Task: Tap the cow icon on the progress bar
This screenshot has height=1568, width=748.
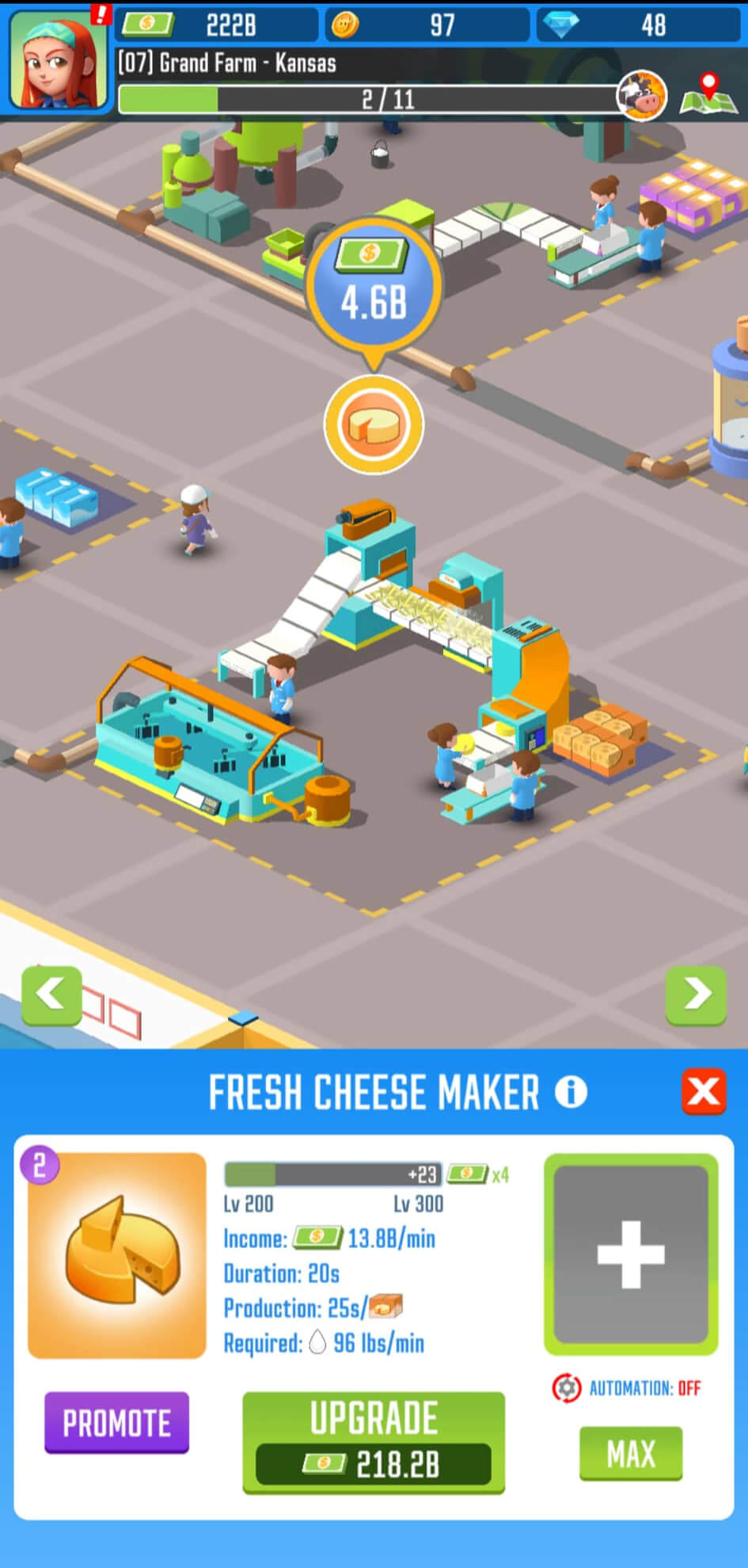Action: 642,96
